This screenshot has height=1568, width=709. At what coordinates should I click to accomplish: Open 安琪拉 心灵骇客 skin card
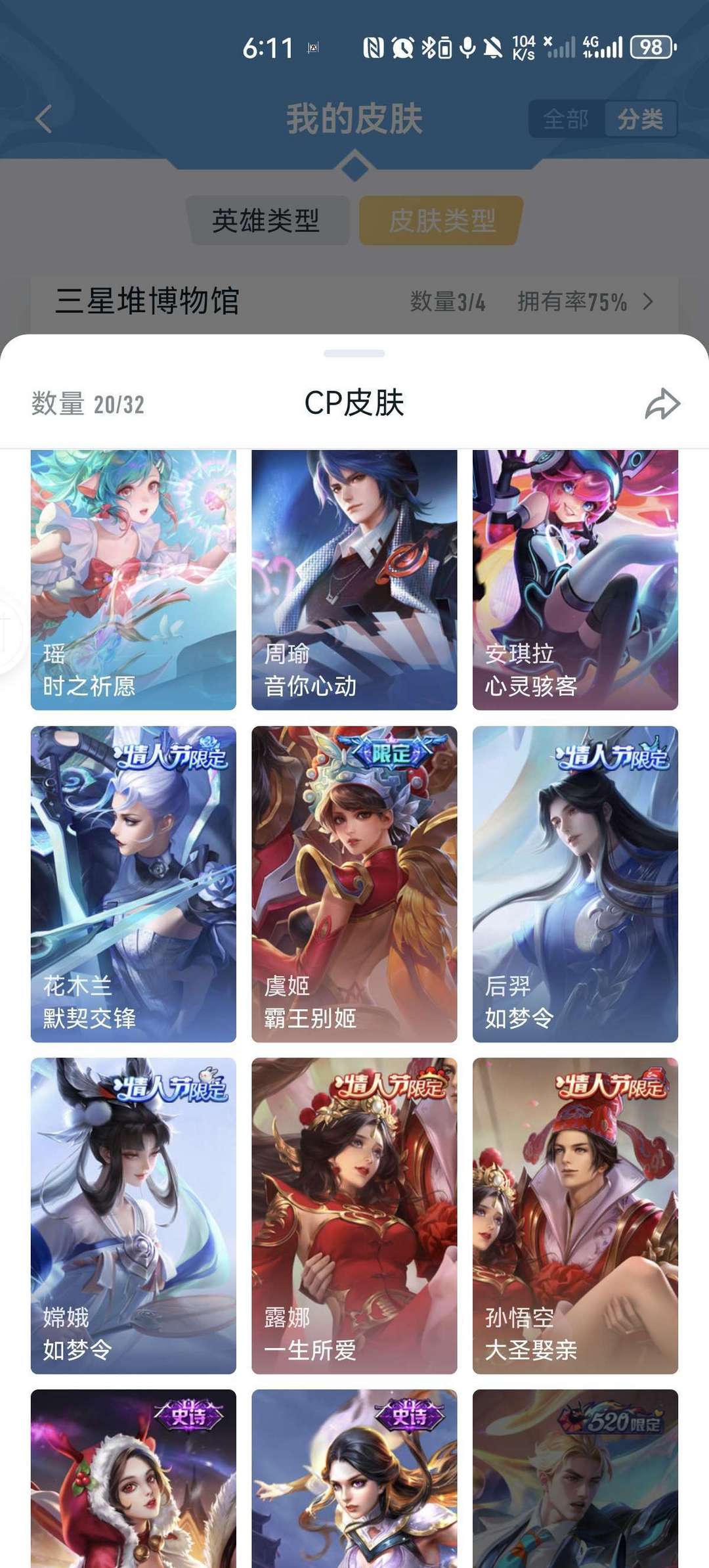[x=575, y=578]
